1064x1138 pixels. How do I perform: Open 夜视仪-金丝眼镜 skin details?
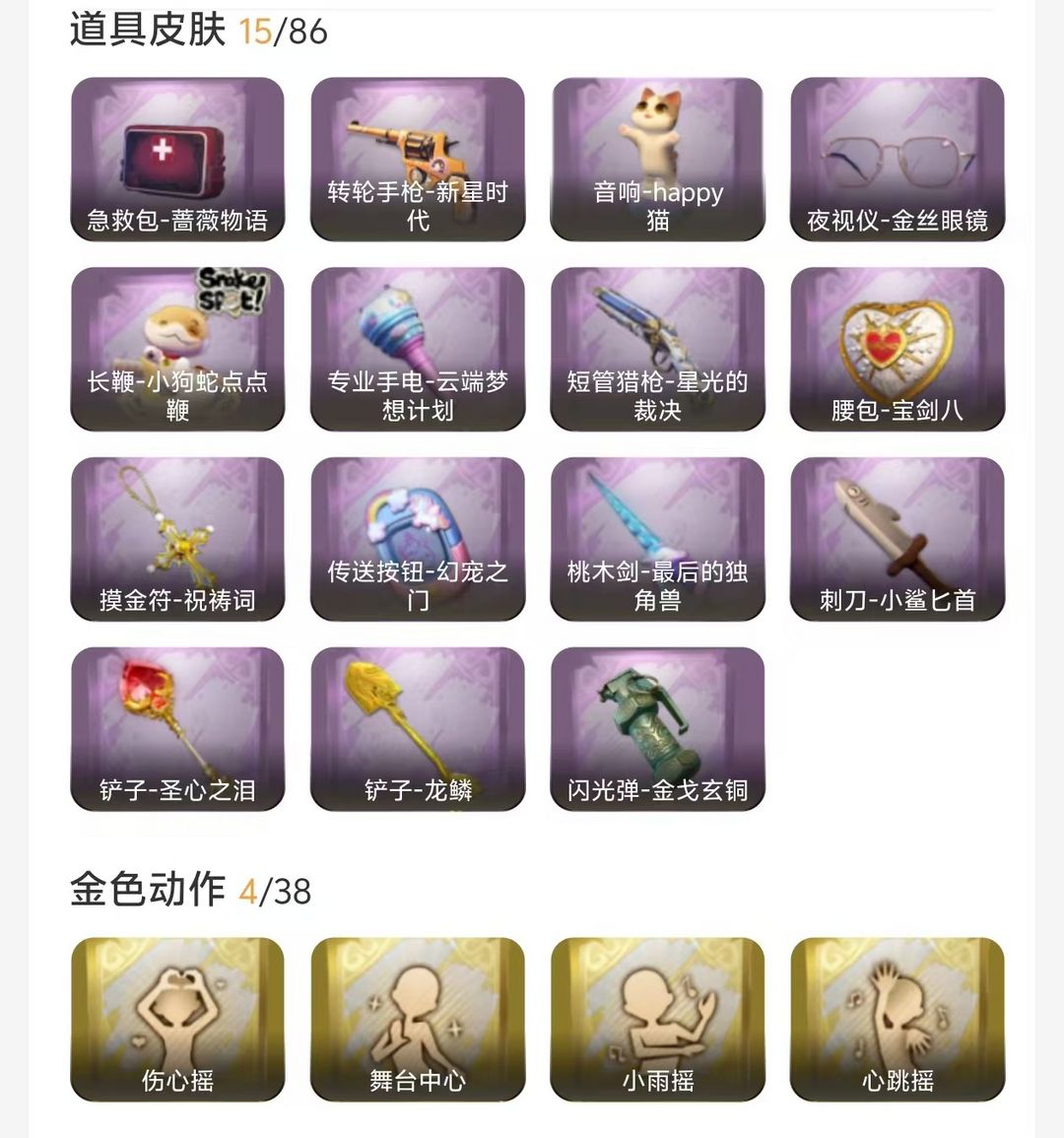point(898,160)
